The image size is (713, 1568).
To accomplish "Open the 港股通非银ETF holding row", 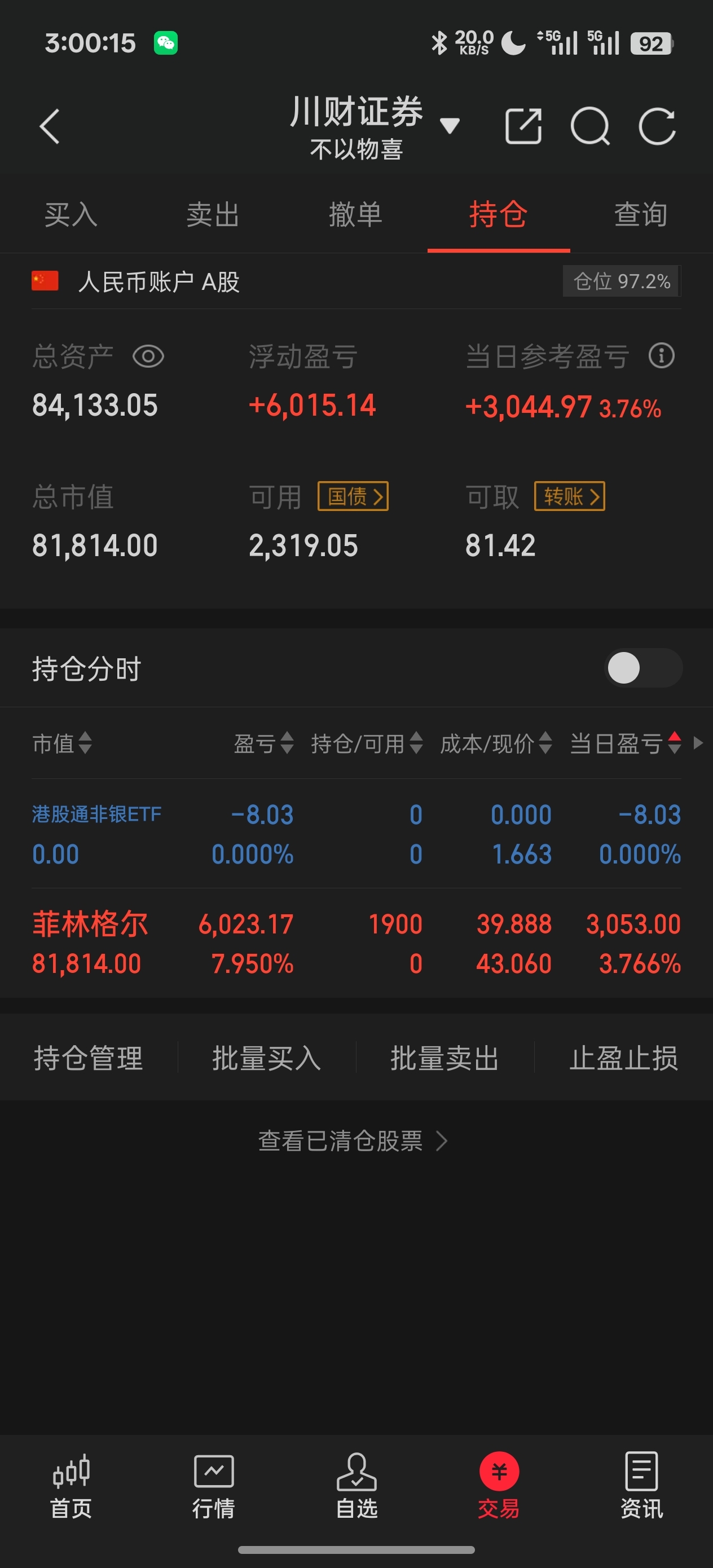I will point(356,833).
